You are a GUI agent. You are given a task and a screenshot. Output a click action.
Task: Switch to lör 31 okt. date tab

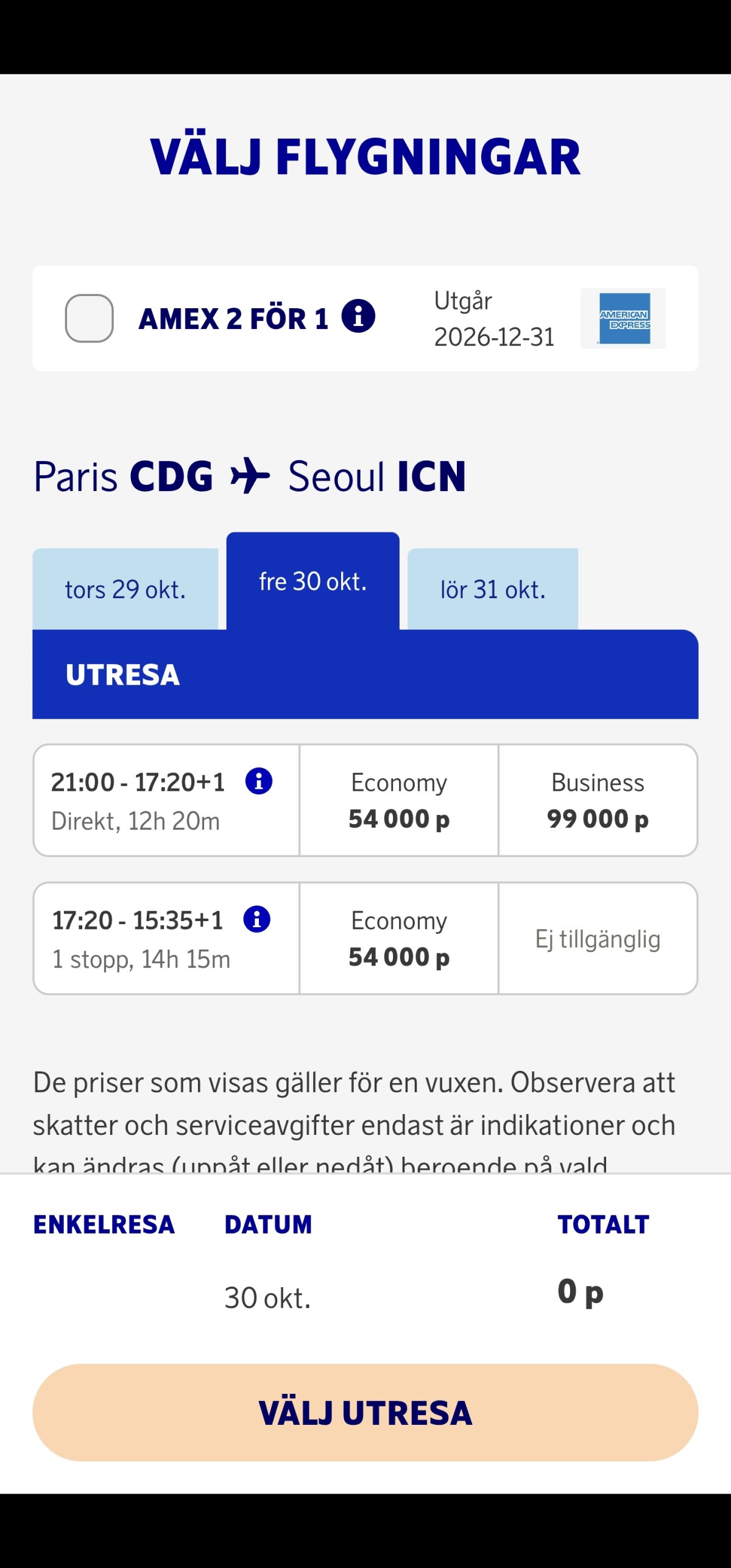click(x=492, y=589)
